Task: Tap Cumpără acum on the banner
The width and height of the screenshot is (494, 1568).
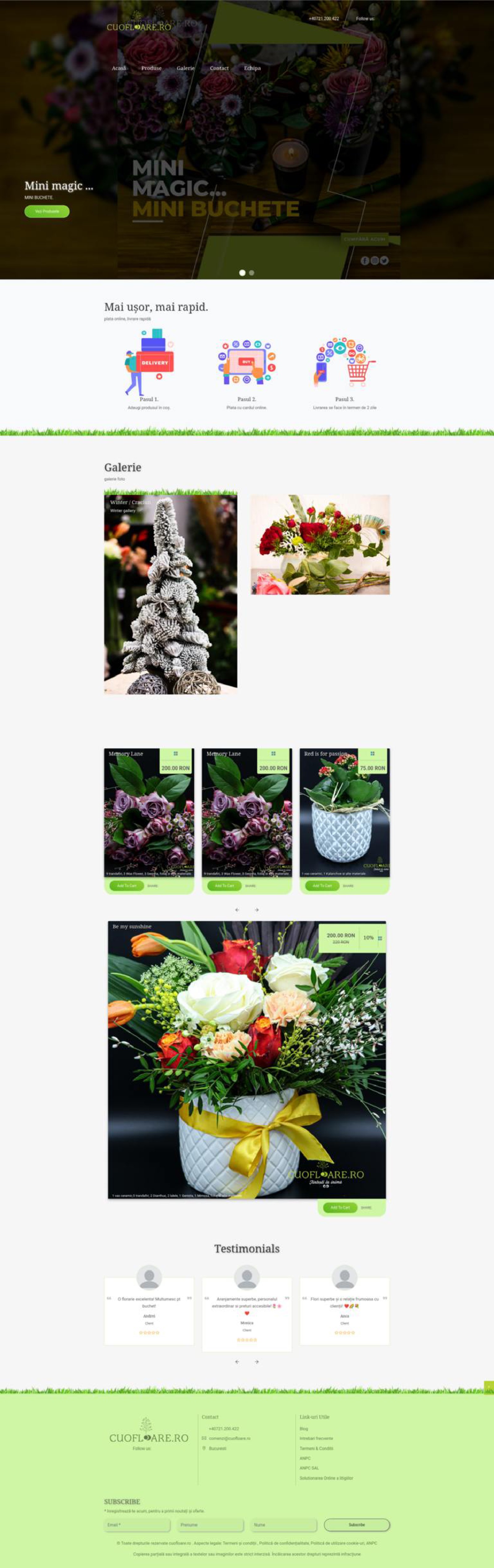Action: (364, 239)
